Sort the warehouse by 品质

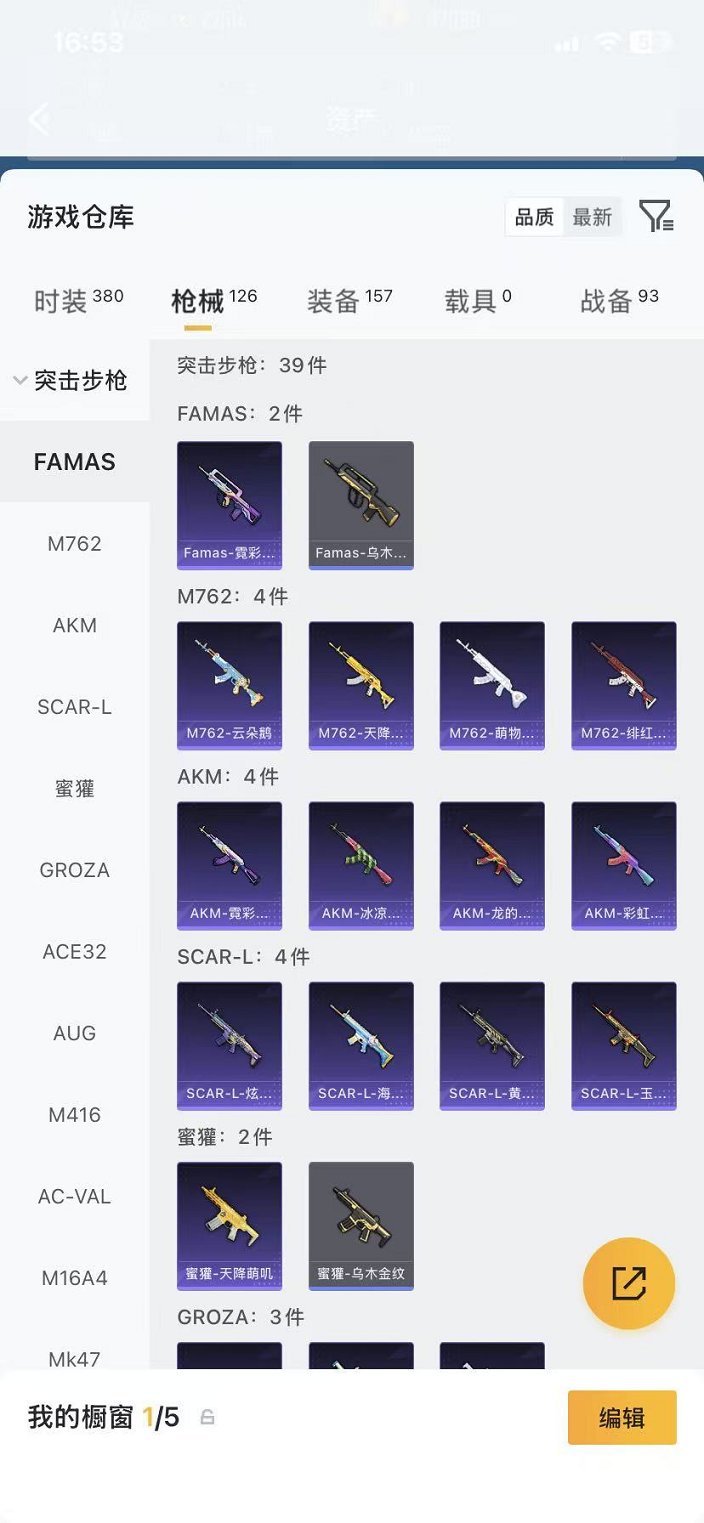tap(534, 217)
